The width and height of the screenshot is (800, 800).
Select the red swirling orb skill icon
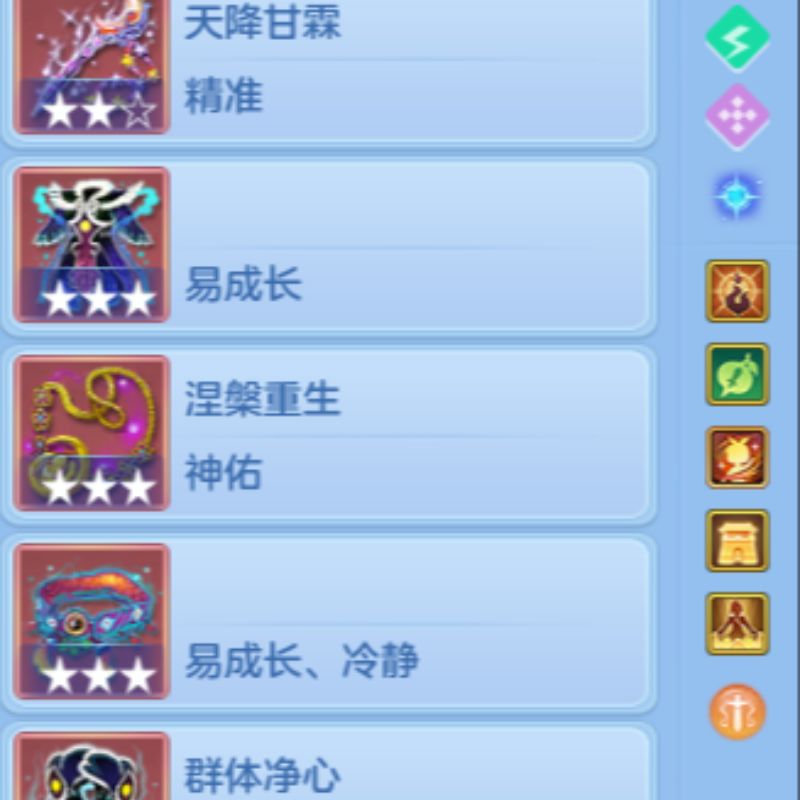[737, 457]
